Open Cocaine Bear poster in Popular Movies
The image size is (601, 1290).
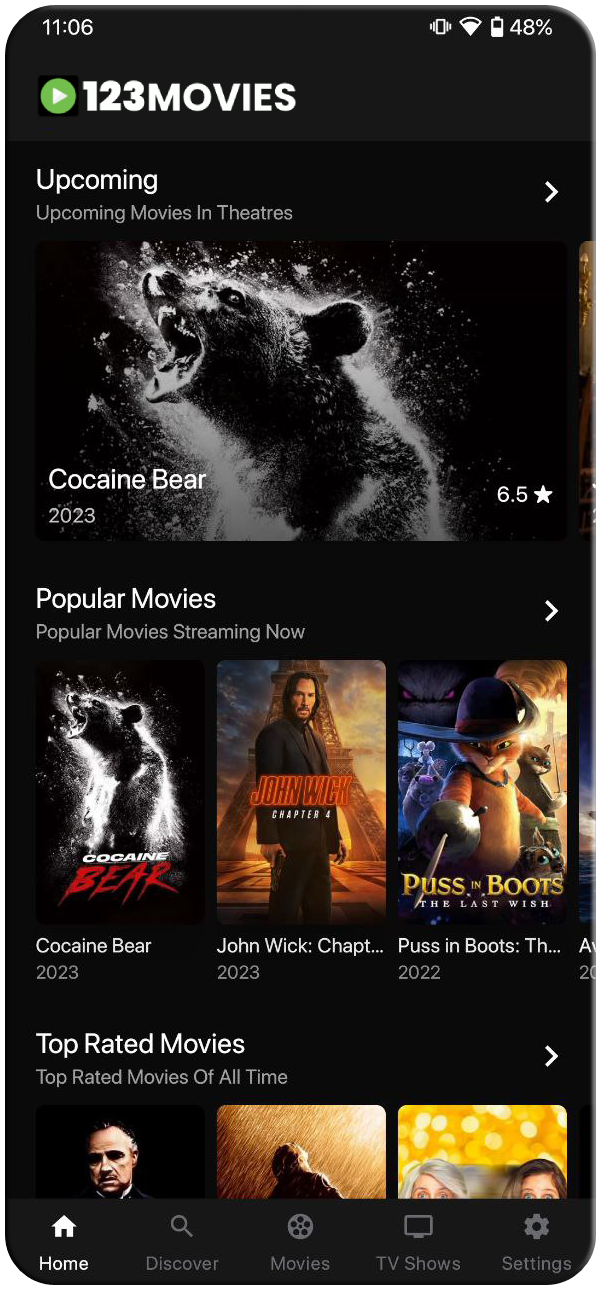click(120, 791)
